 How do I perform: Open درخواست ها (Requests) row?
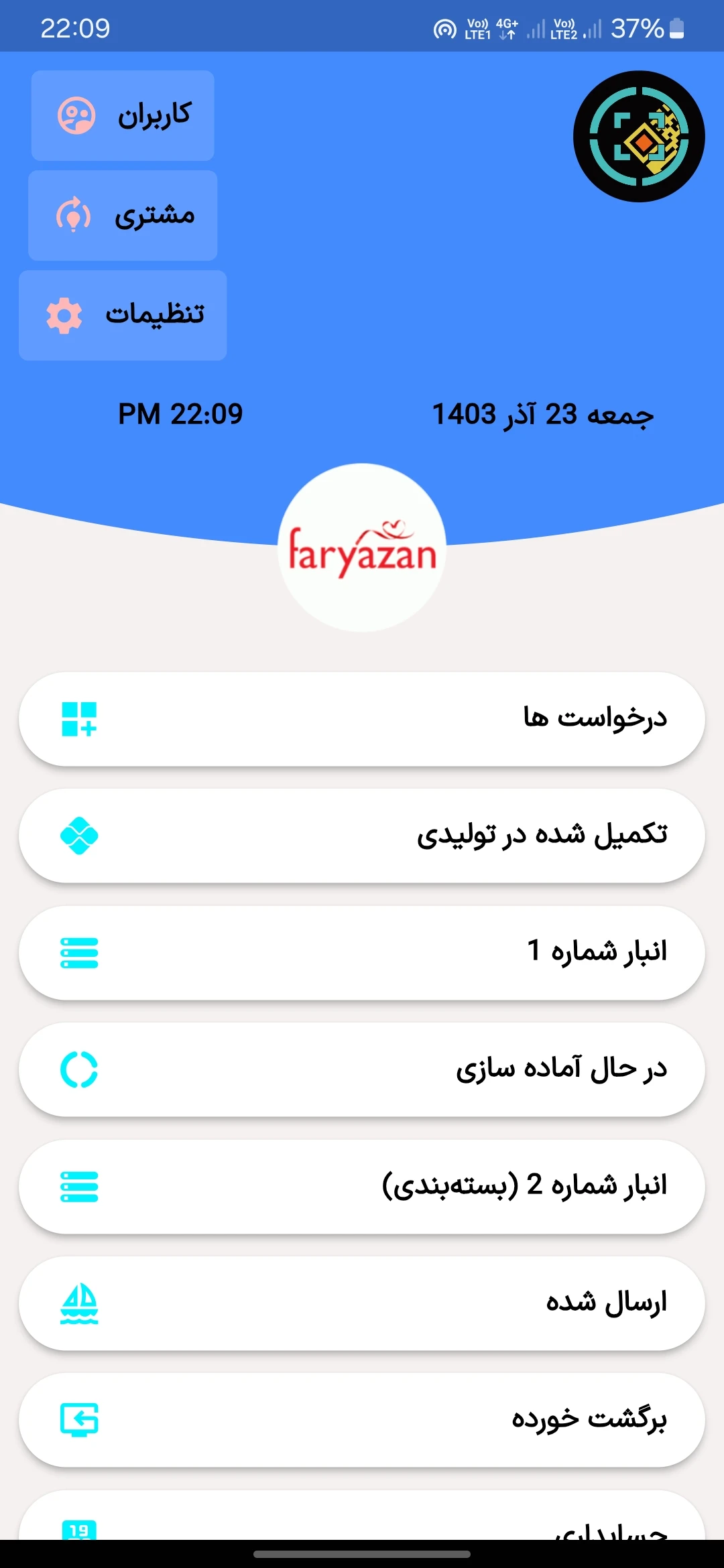pyautogui.click(x=362, y=719)
